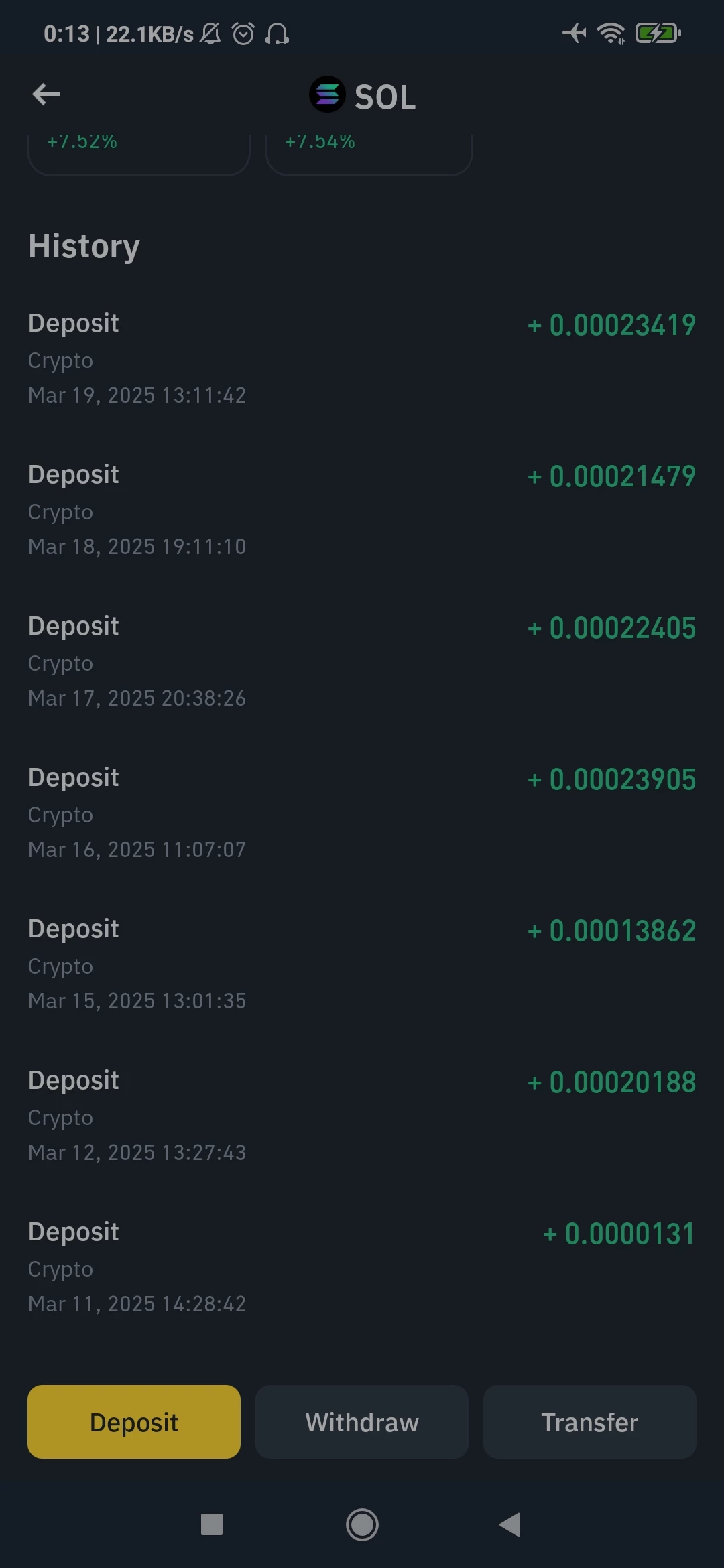The image size is (724, 1568).
Task: Open recent apps with square button
Action: click(212, 1525)
